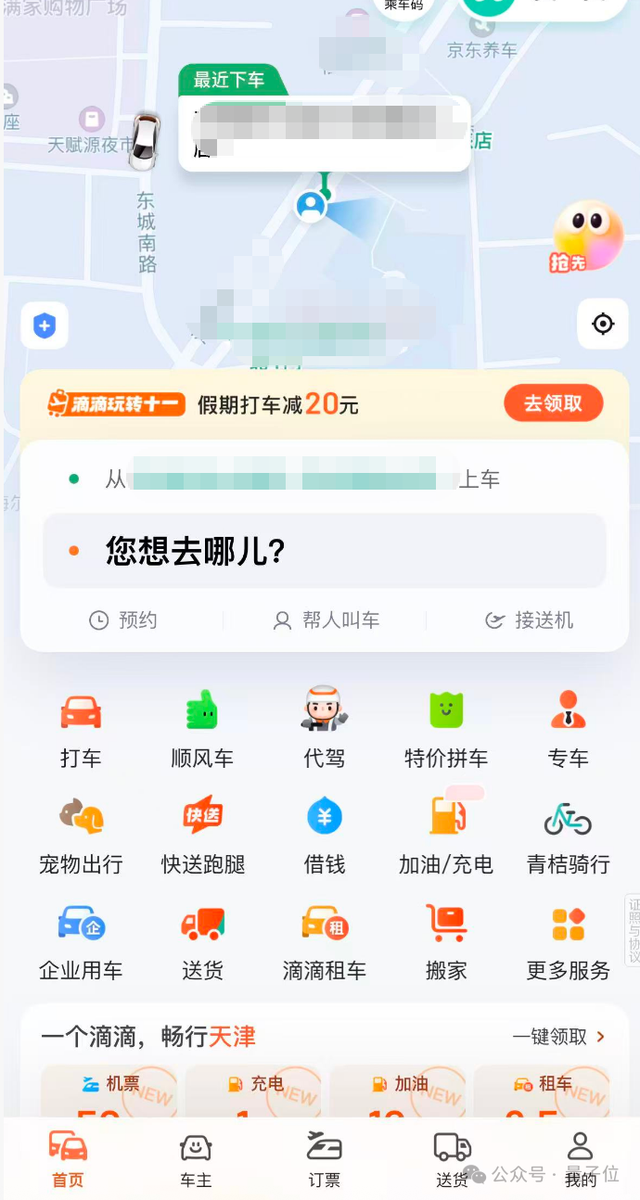
Task: Switch to the 订票 tab
Action: pos(324,1159)
